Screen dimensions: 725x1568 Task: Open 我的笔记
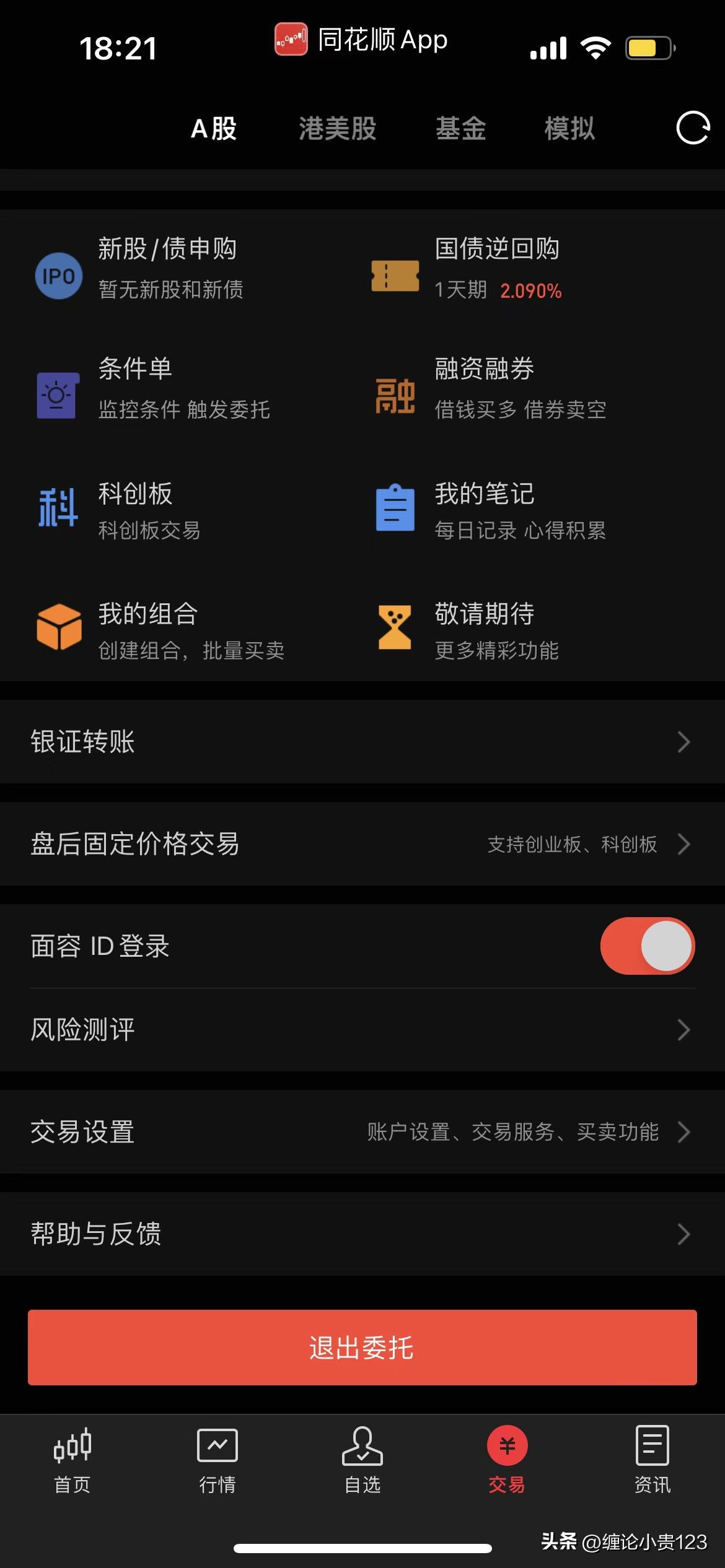(497, 510)
